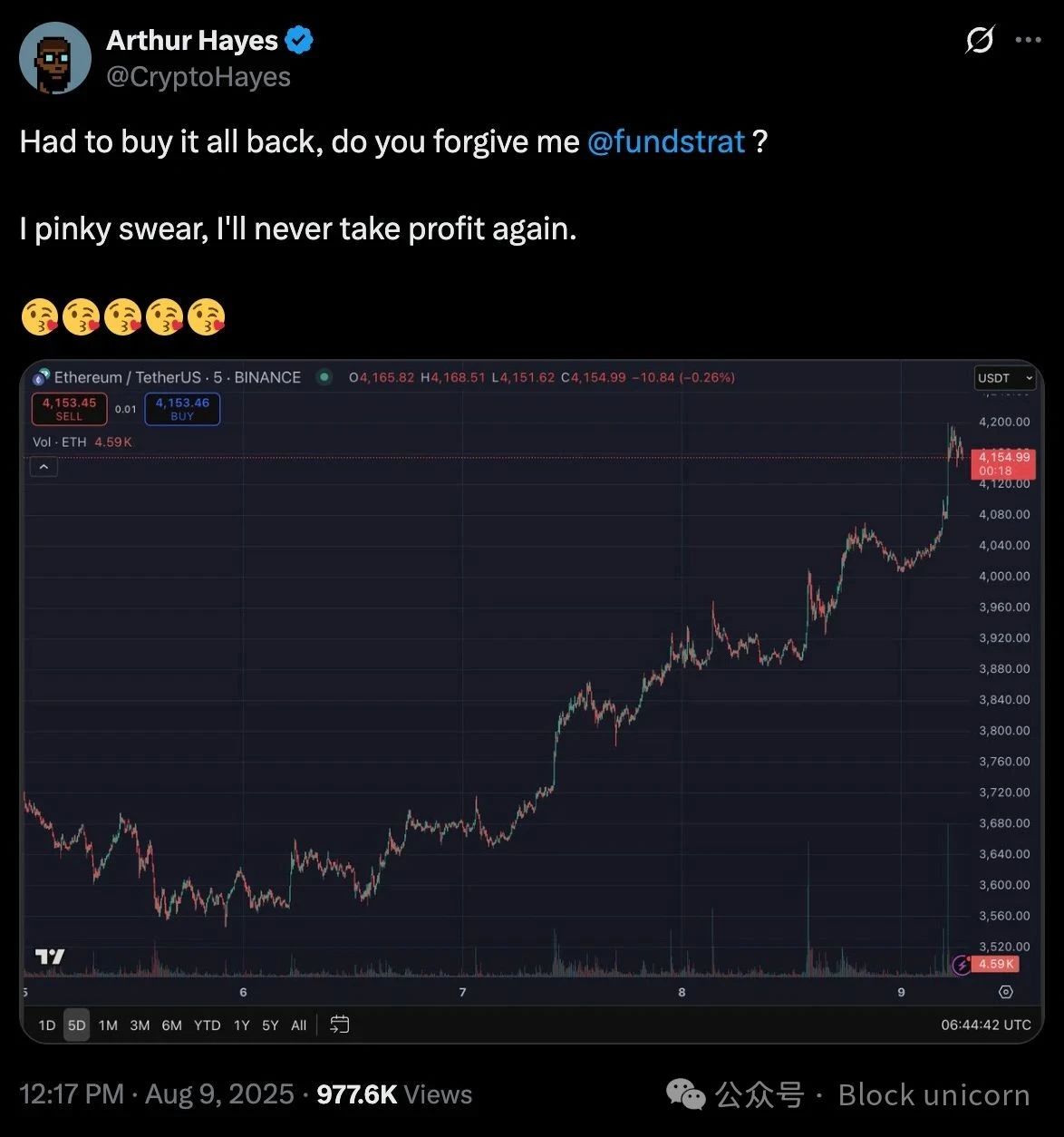Open Arthur Hayes' profile picture
The height and width of the screenshot is (1137, 1064).
pos(55,58)
